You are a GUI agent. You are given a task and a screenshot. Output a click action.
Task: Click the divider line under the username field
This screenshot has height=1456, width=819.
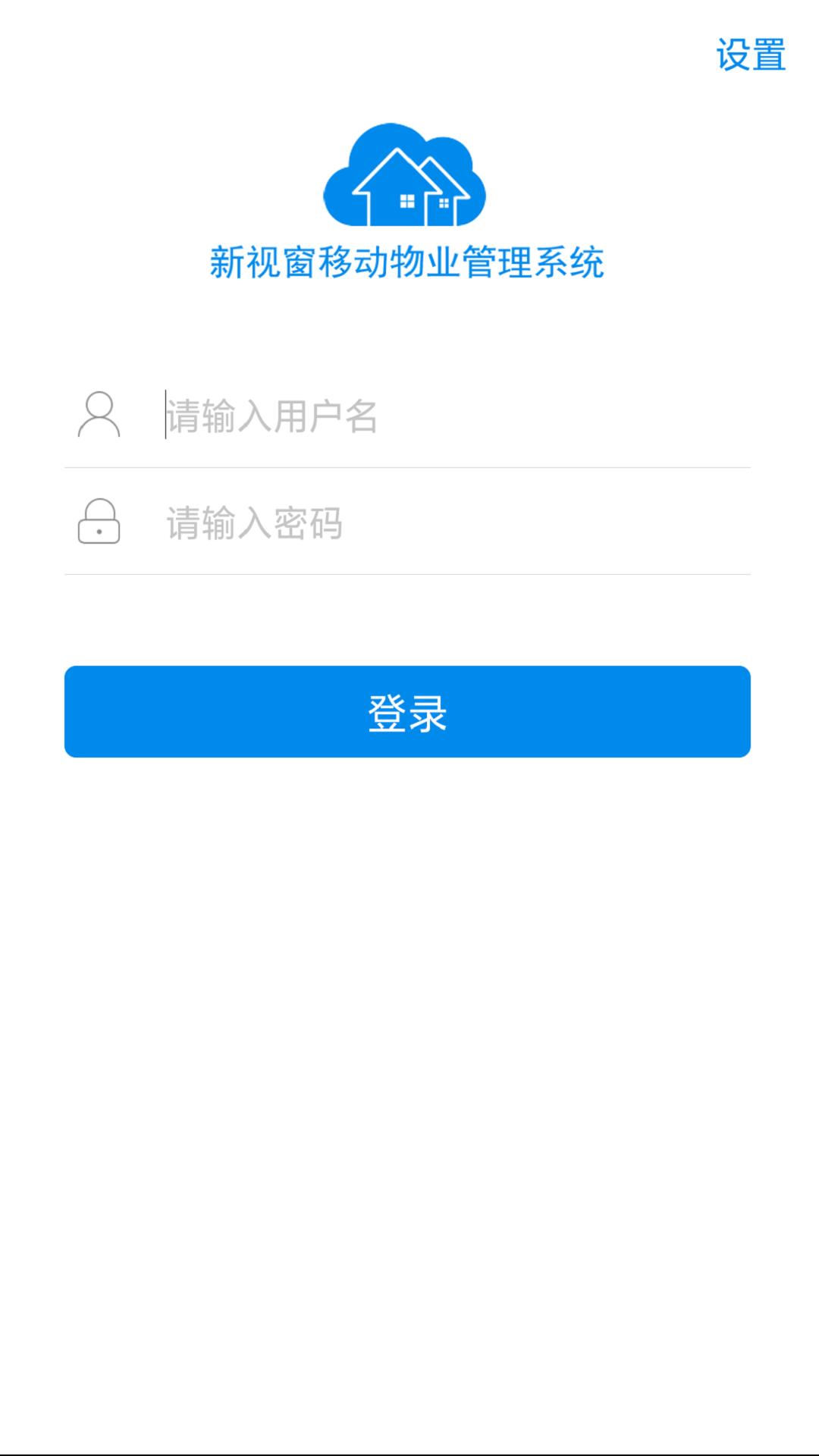point(409,469)
